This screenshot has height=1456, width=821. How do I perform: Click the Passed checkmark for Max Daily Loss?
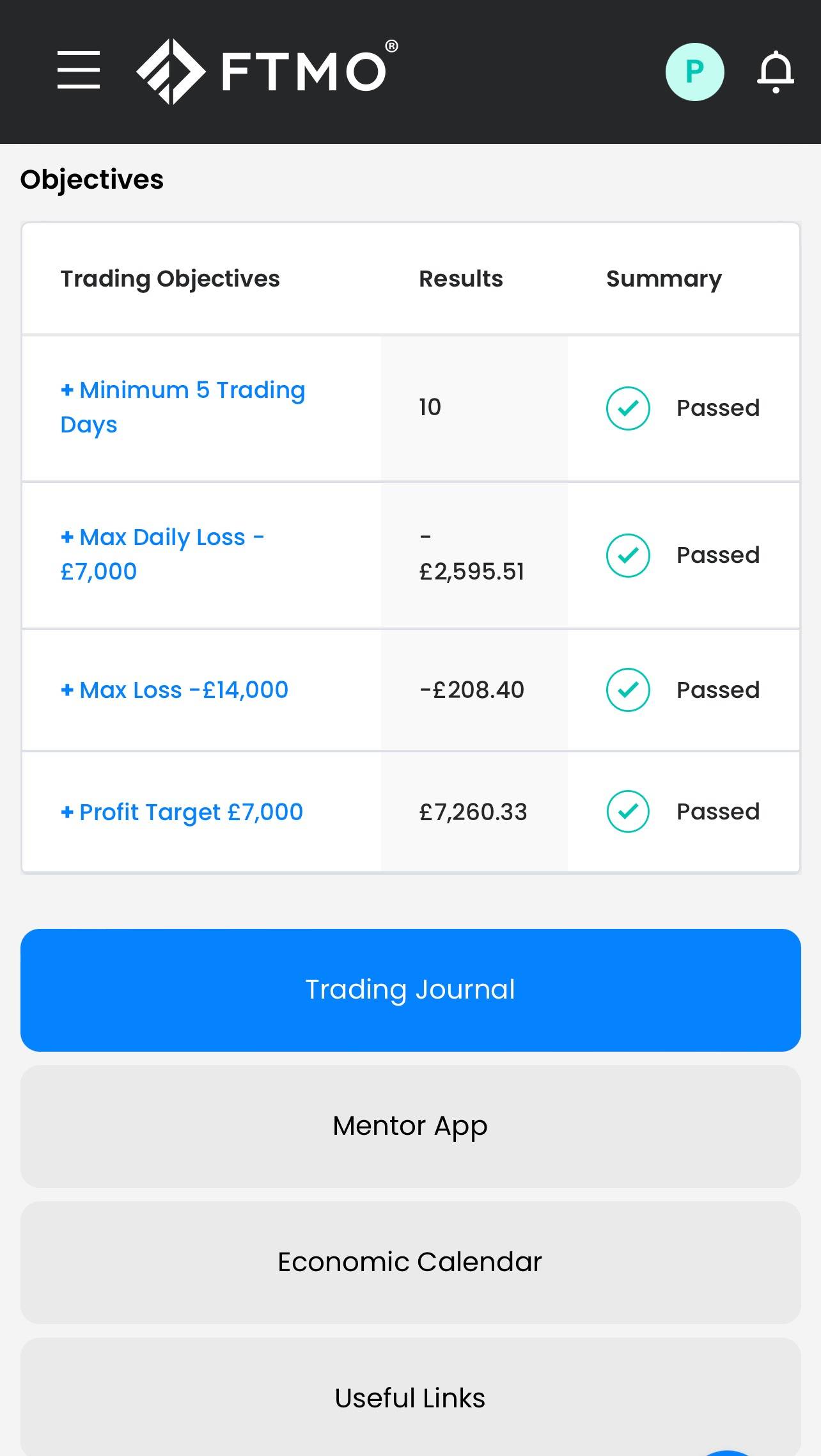pyautogui.click(x=627, y=555)
